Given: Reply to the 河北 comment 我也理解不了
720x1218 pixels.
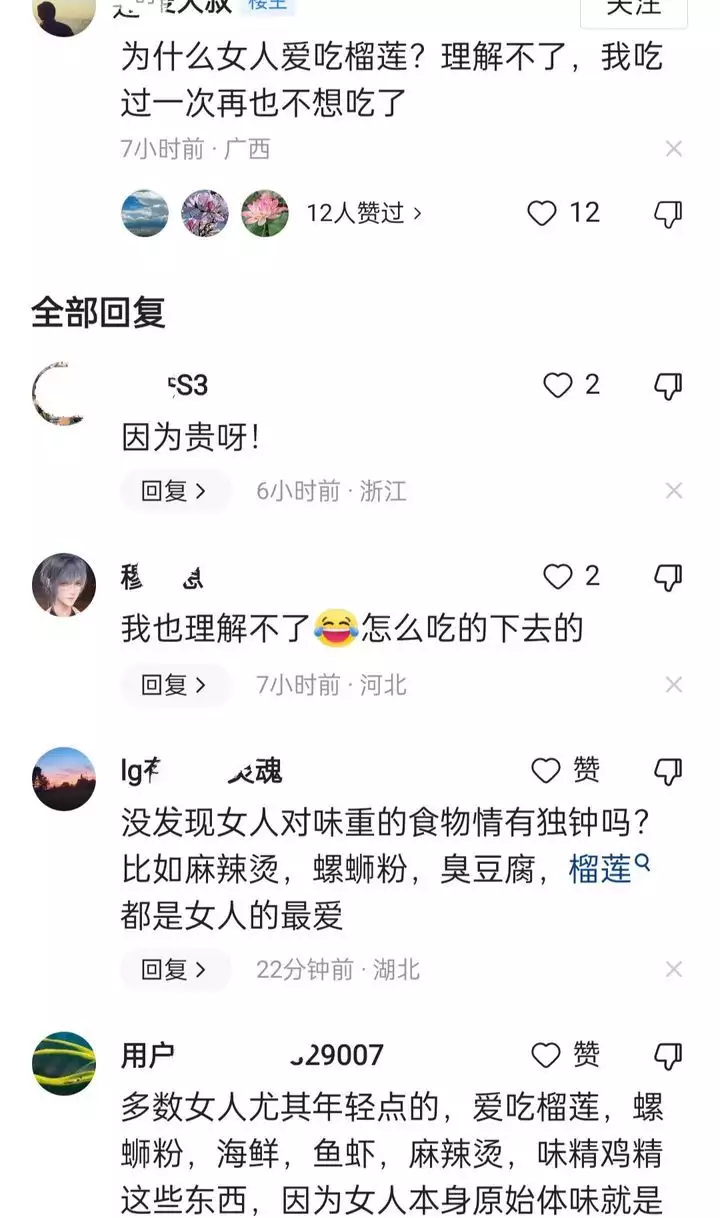Looking at the screenshot, I should (x=174, y=685).
